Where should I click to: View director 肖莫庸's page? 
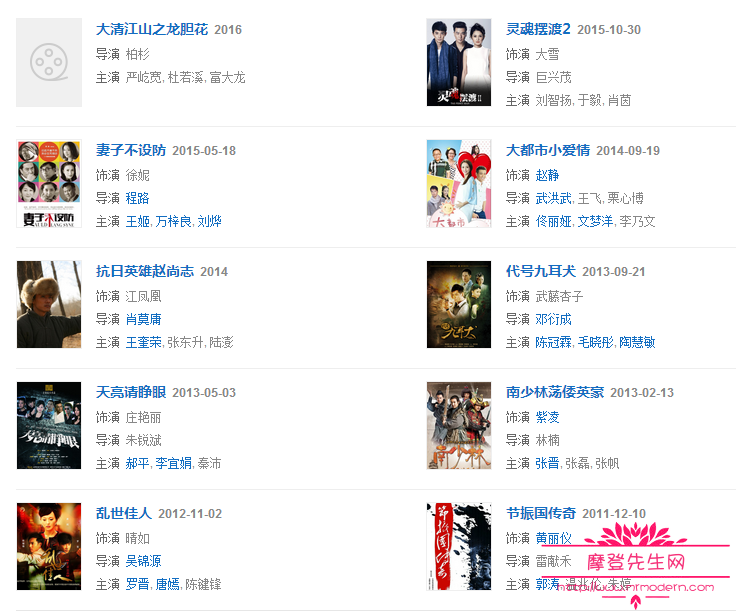point(143,320)
